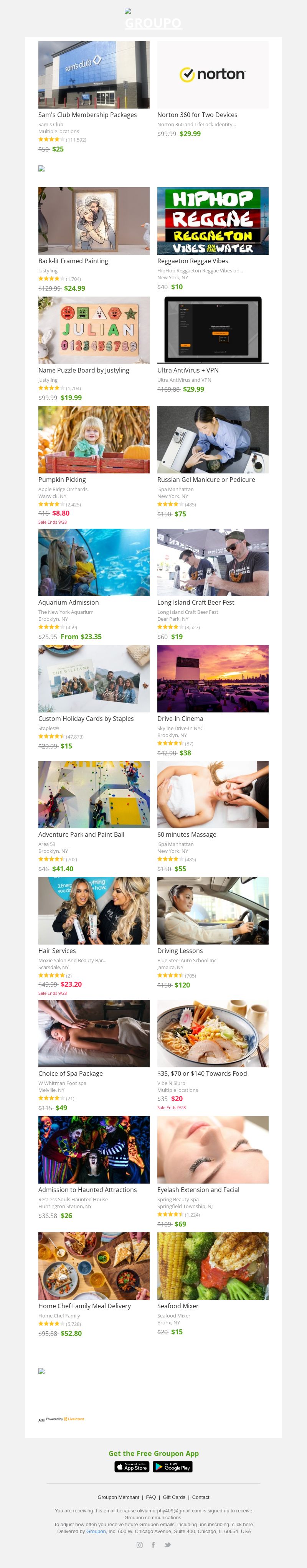Image resolution: width=307 pixels, height=1568 pixels.
Task: Open Groupon's Facebook page
Action: click(153, 1545)
